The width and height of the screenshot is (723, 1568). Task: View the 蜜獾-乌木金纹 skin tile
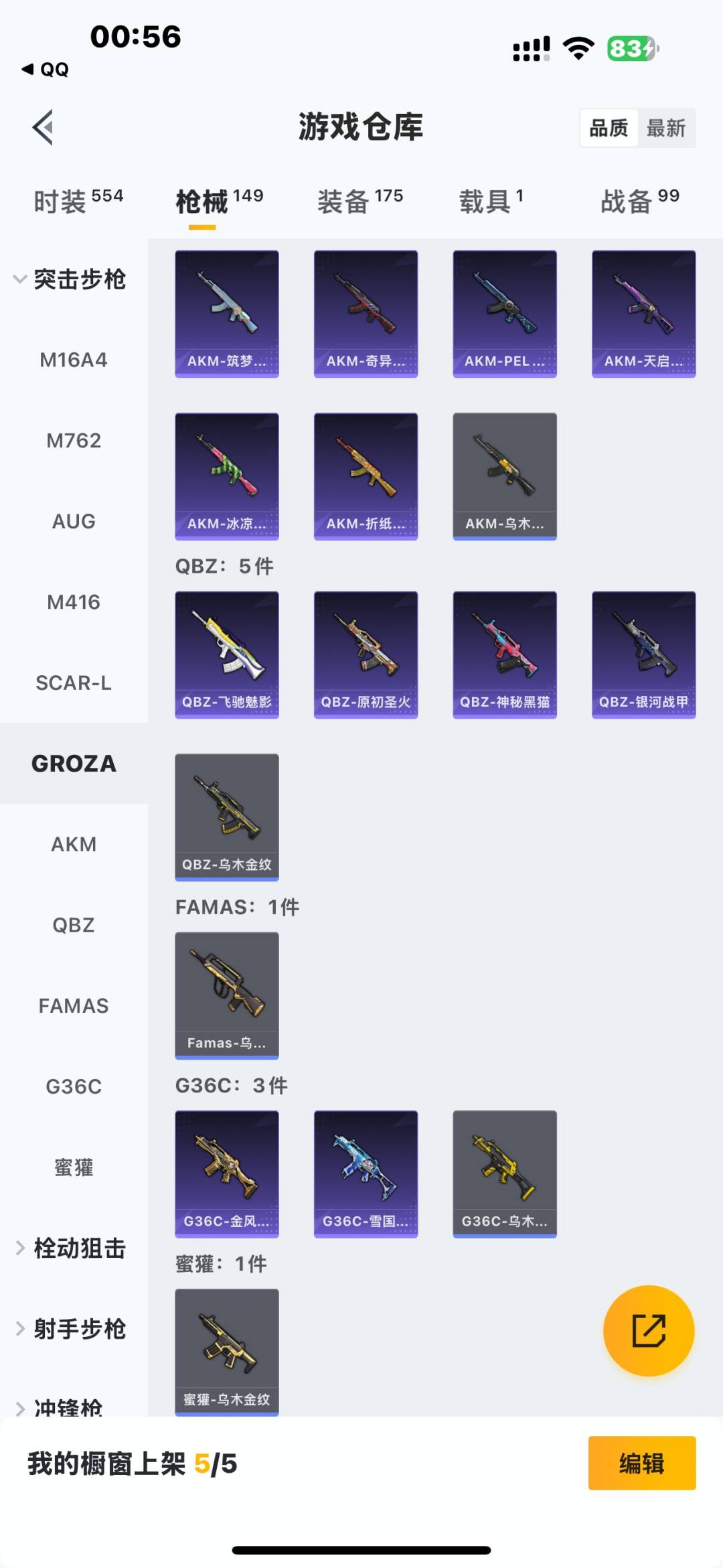tap(227, 1352)
